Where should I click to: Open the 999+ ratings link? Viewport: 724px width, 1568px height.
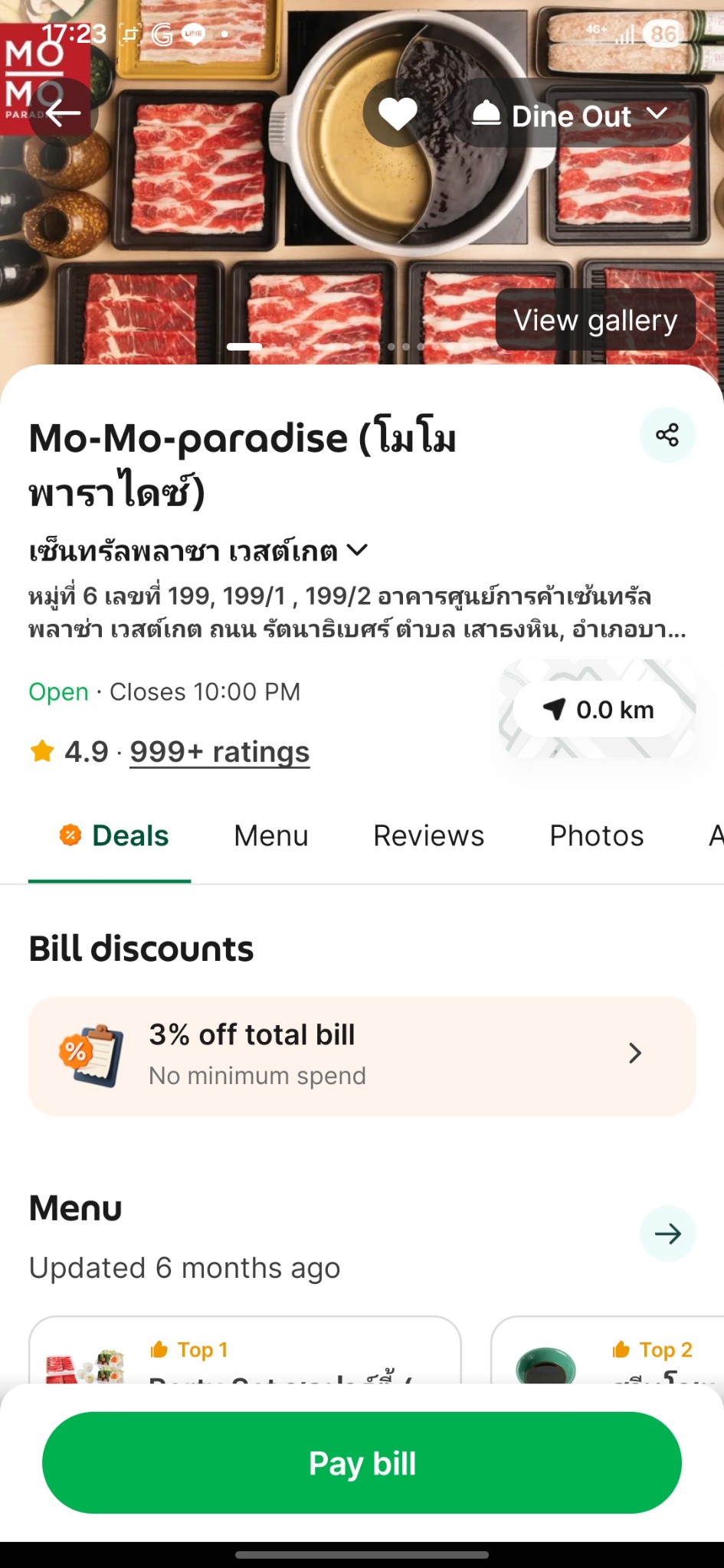(219, 752)
